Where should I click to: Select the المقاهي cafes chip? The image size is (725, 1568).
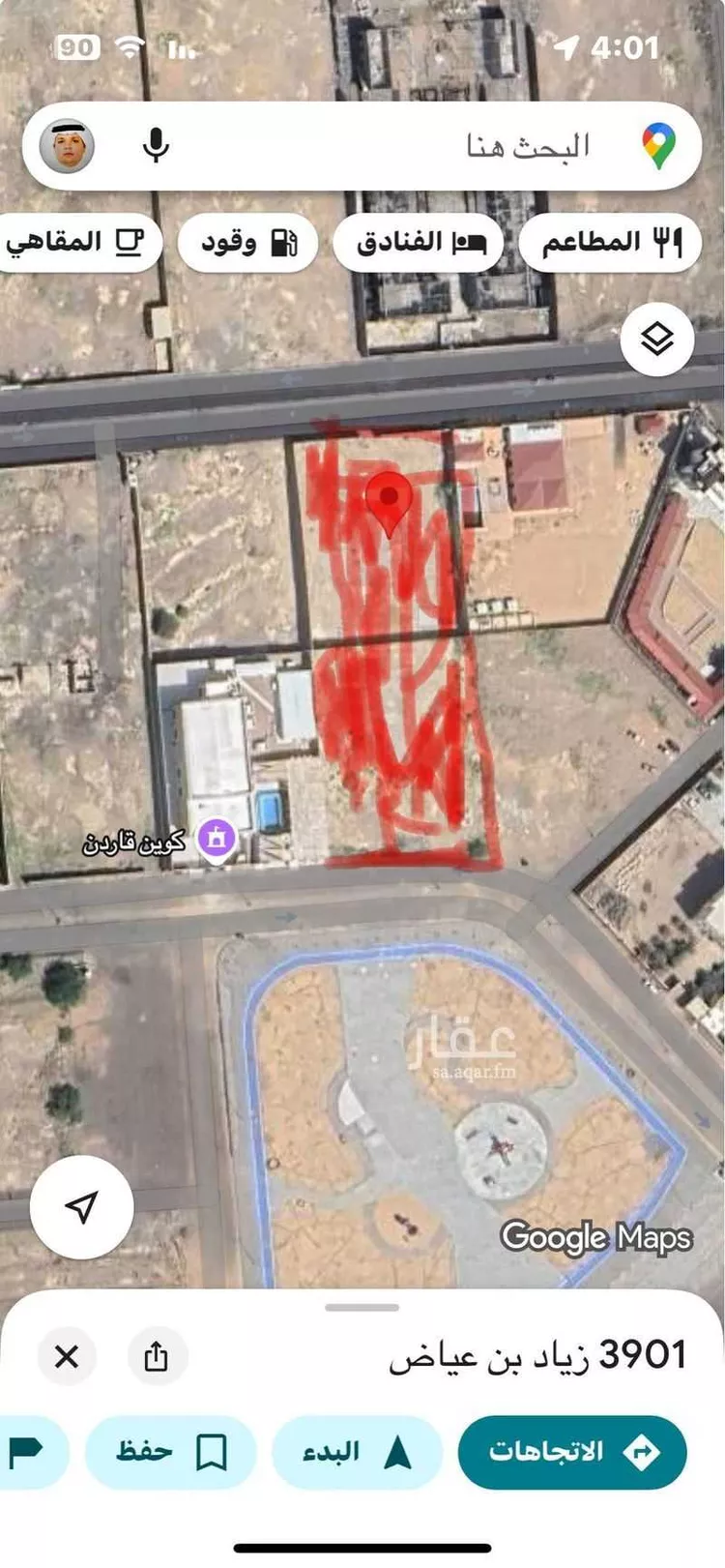tap(75, 242)
